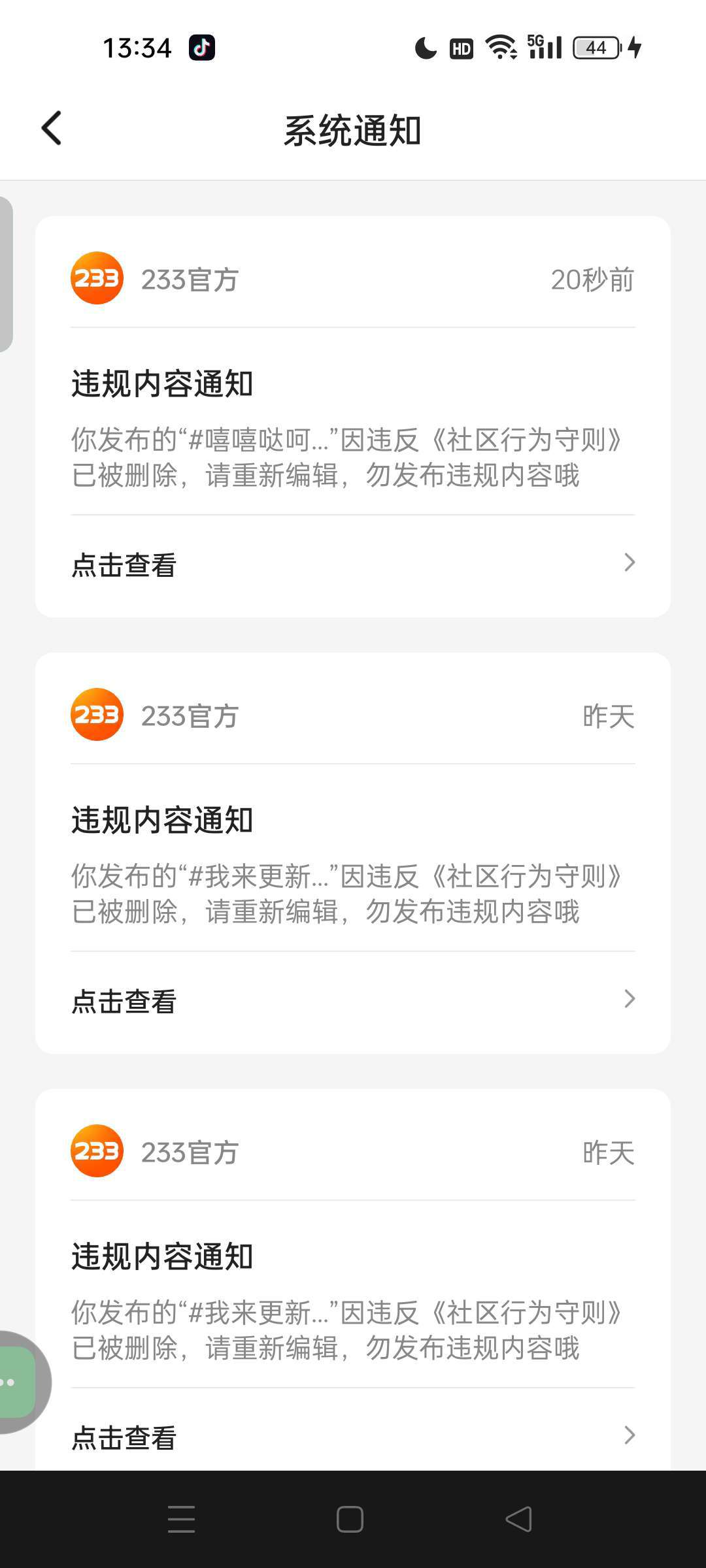This screenshot has width=706, height=1568.
Task: Go back from 系统通知 page
Action: tap(52, 128)
